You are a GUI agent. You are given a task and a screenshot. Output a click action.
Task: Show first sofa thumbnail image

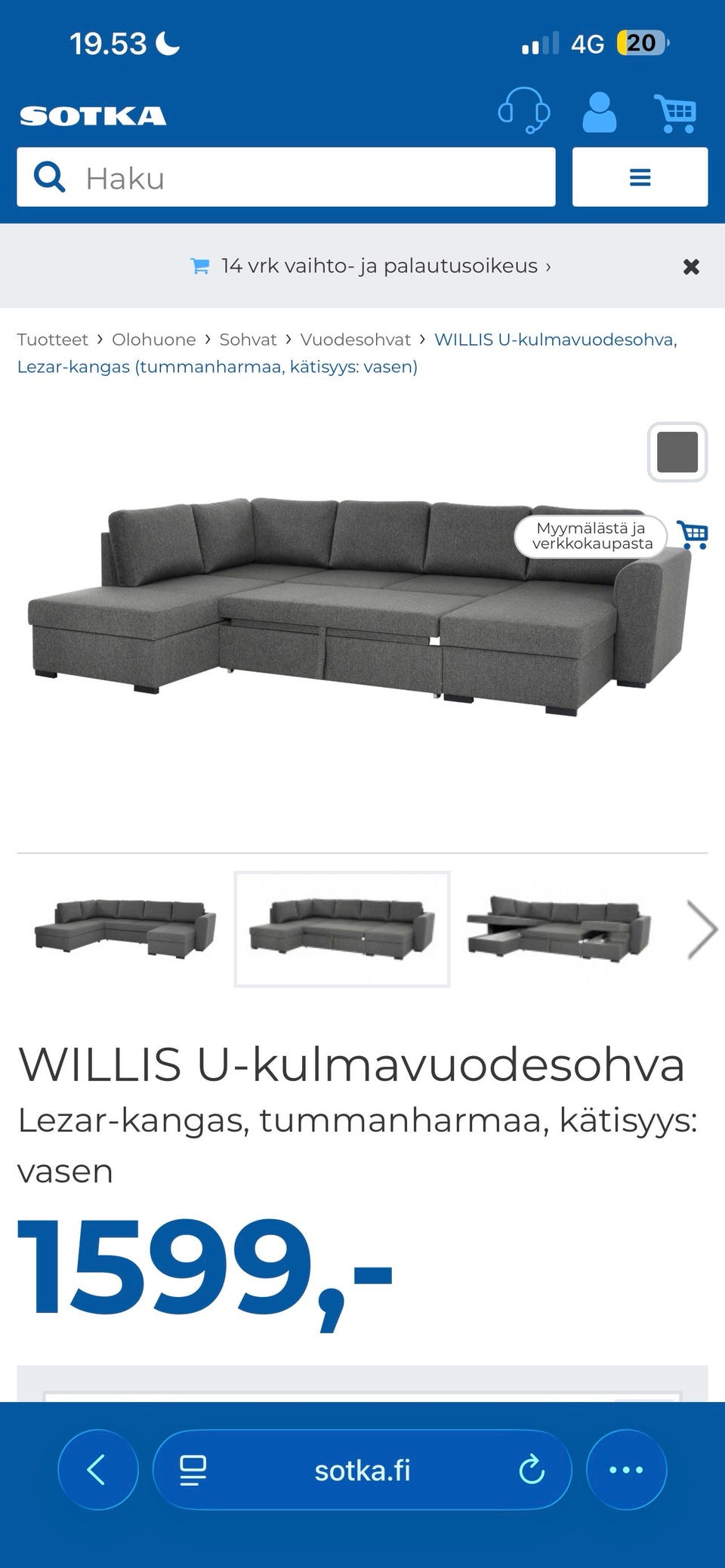(125, 929)
